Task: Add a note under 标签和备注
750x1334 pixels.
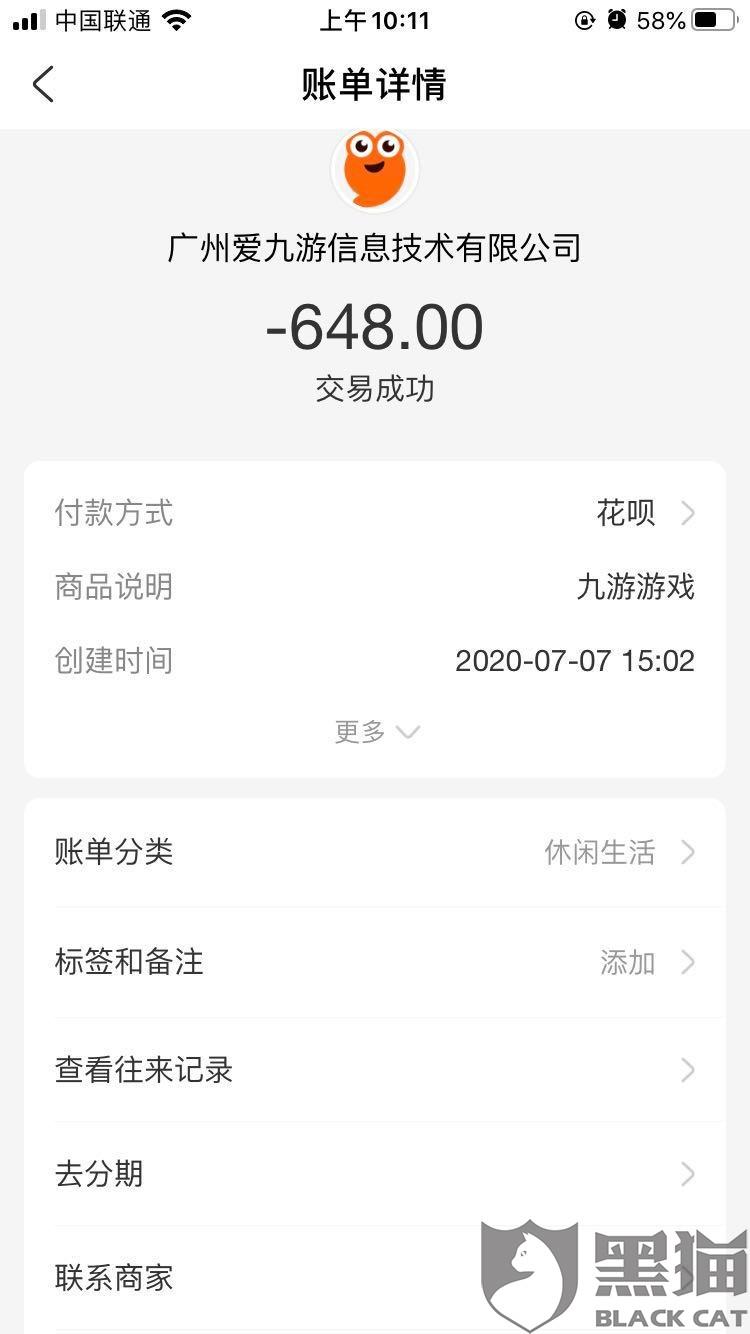Action: 375,962
